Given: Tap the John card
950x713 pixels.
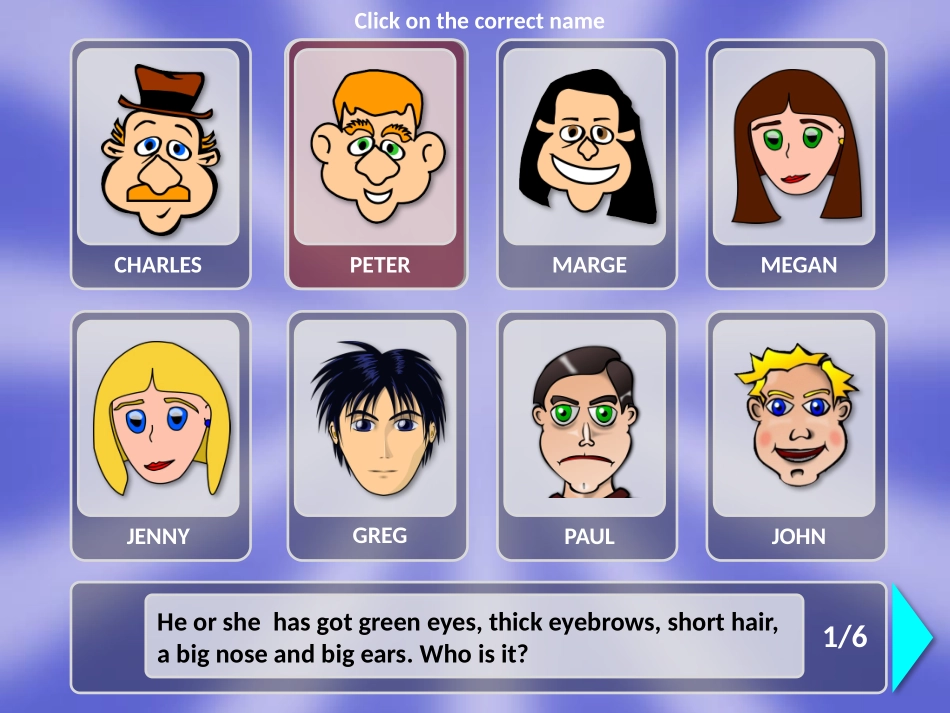Looking at the screenshot, I should pyautogui.click(x=796, y=436).
